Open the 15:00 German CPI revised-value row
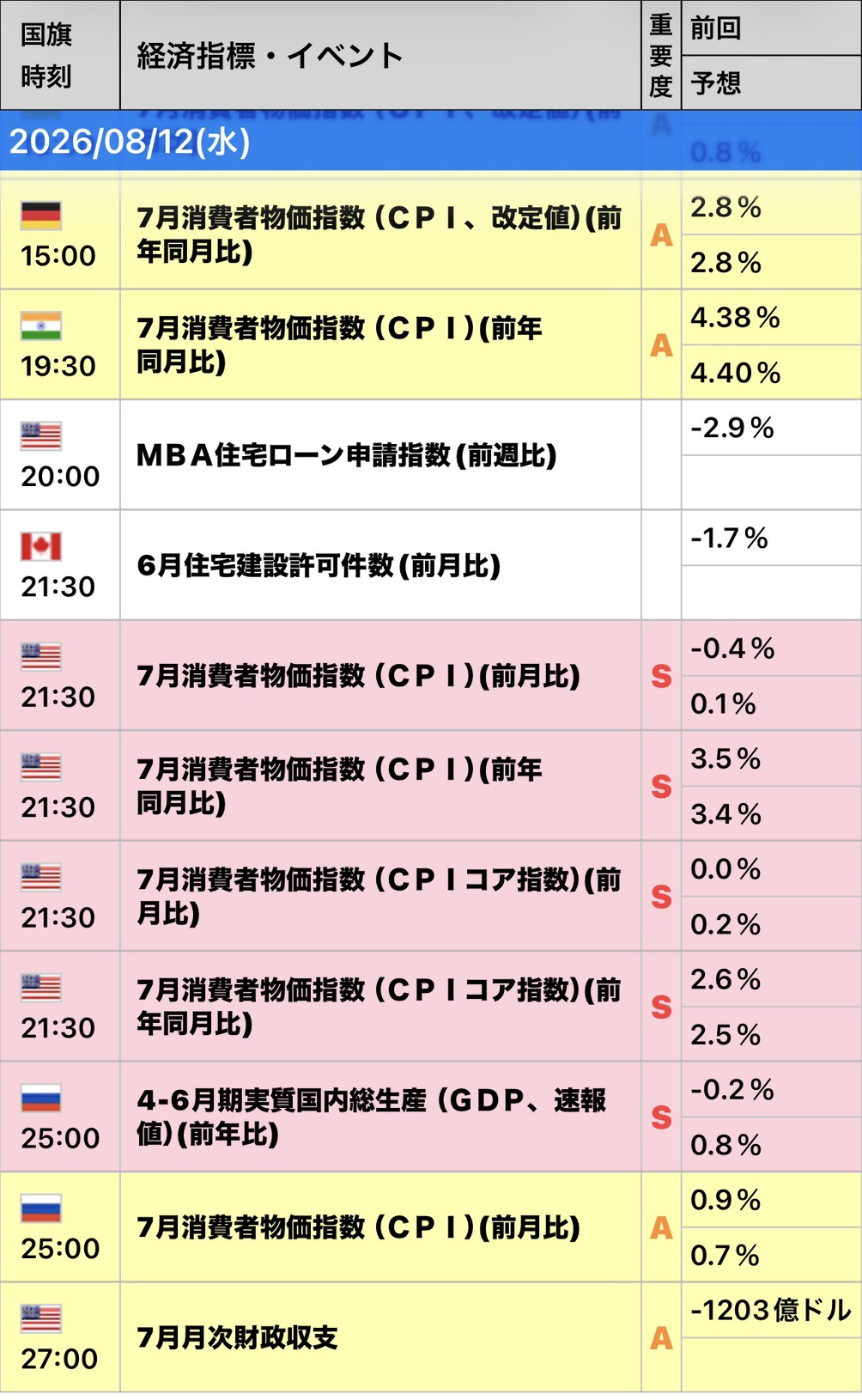The width and height of the screenshot is (862, 1400). (x=431, y=234)
